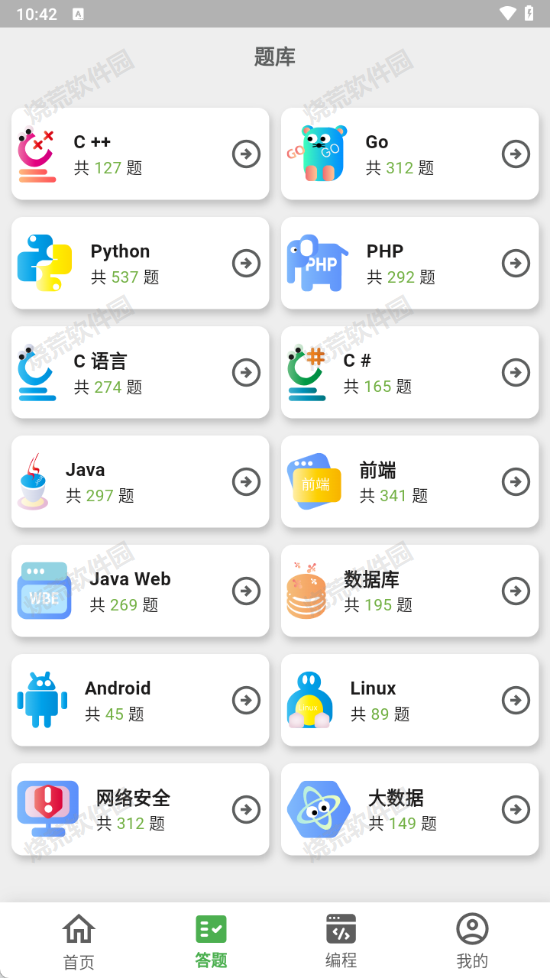This screenshot has height=978, width=550.
Task: Open the C # question card
Action: [410, 372]
